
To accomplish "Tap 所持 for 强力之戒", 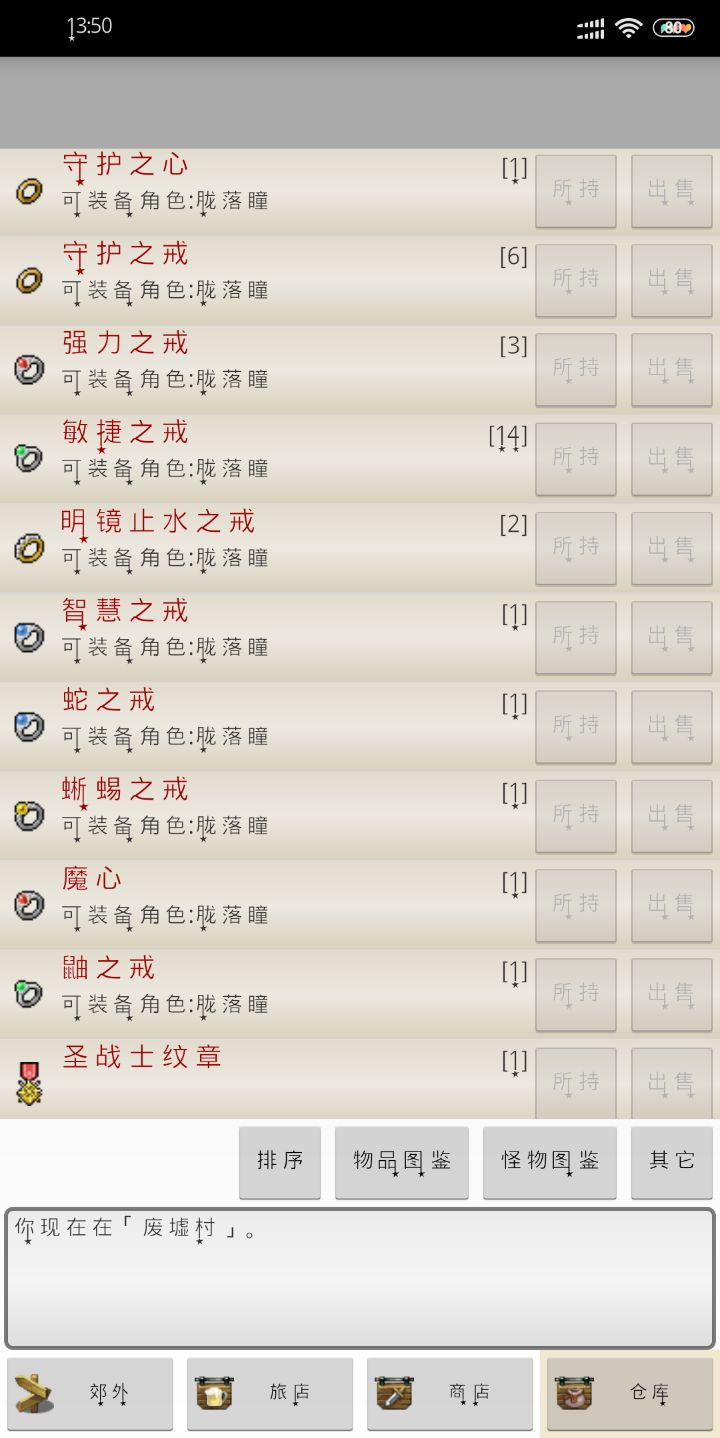I will tap(576, 369).
